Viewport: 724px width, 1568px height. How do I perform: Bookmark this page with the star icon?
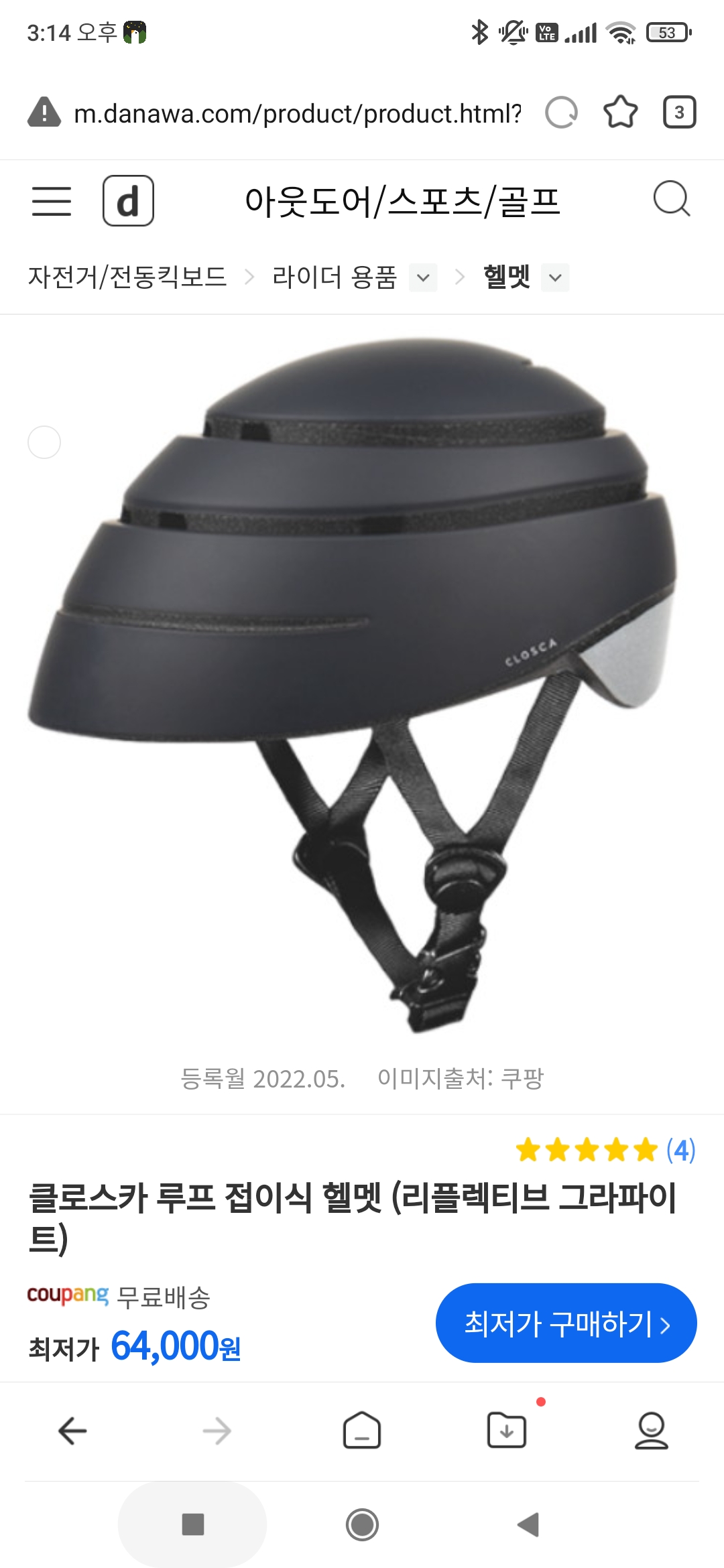[x=621, y=113]
